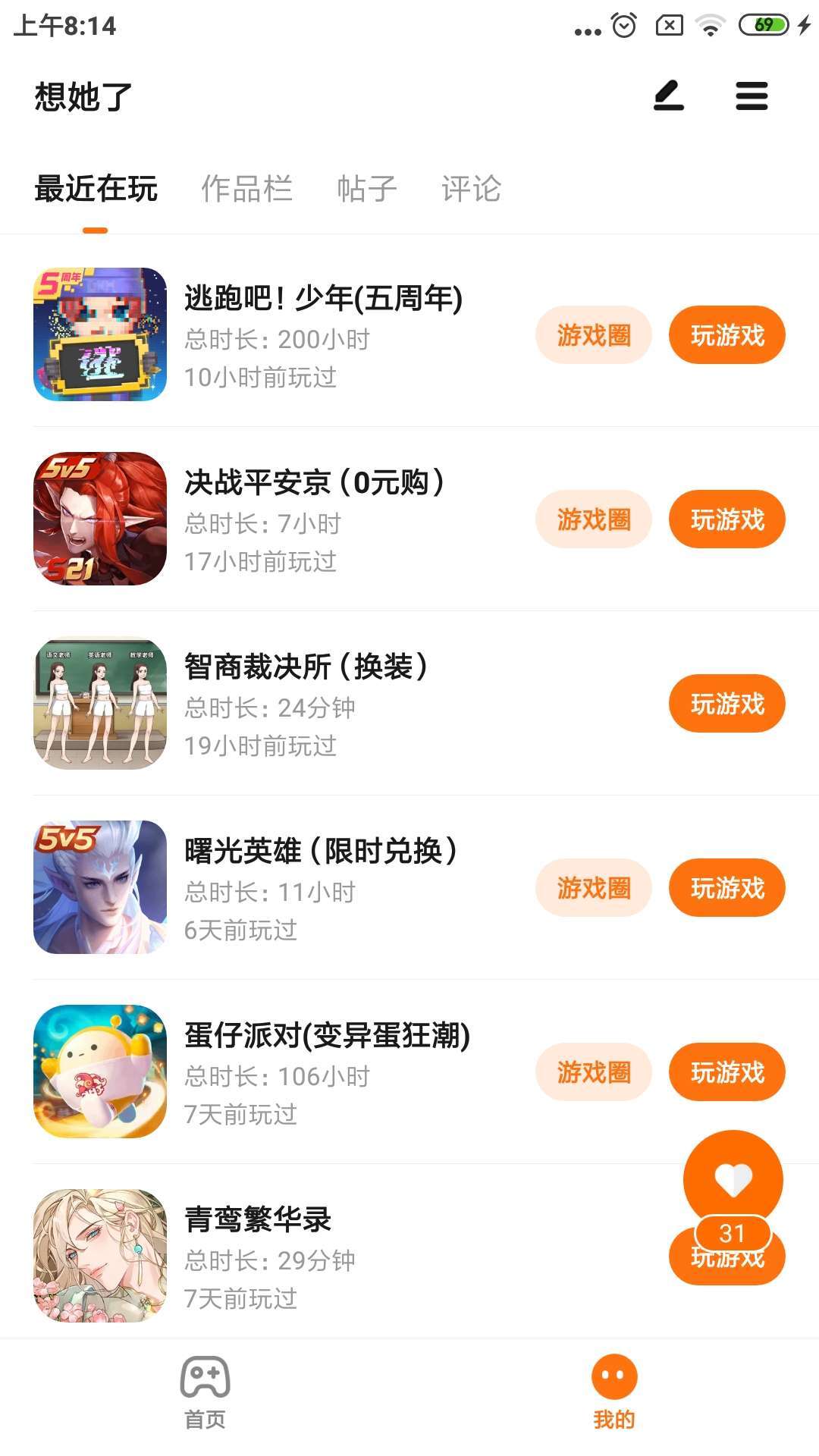
Task: Open 游戏圈 for 蛋仔派对
Action: coord(593,1072)
